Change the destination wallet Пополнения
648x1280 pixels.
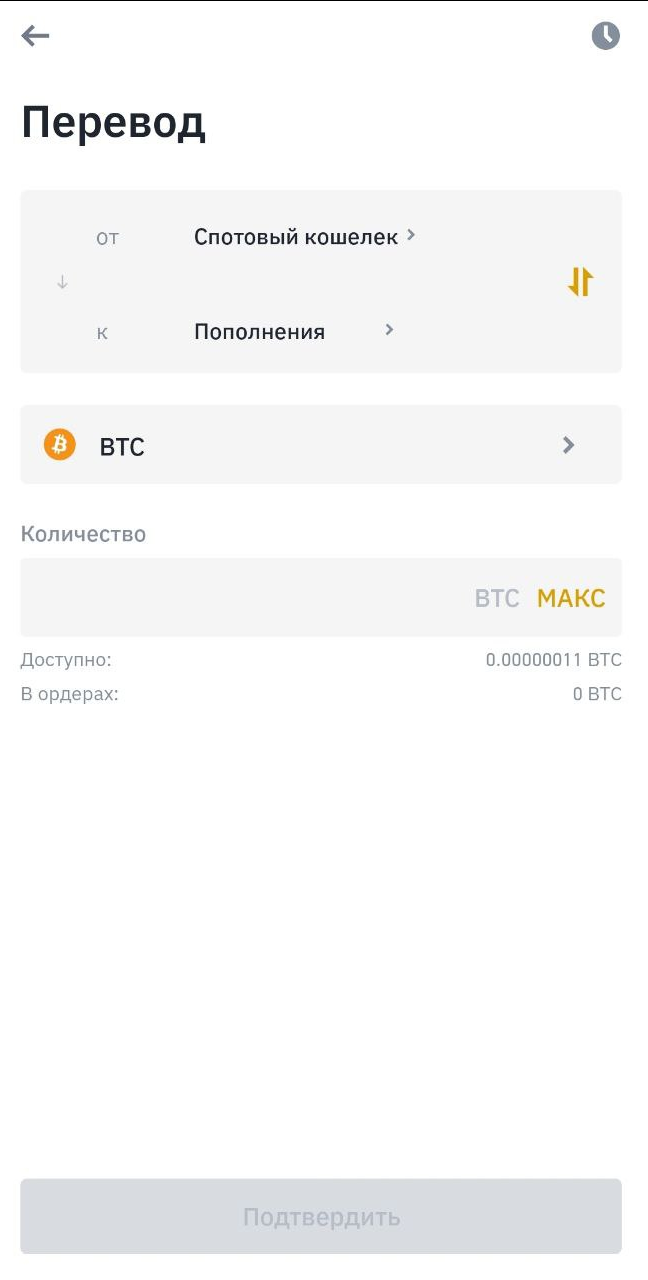(x=294, y=331)
